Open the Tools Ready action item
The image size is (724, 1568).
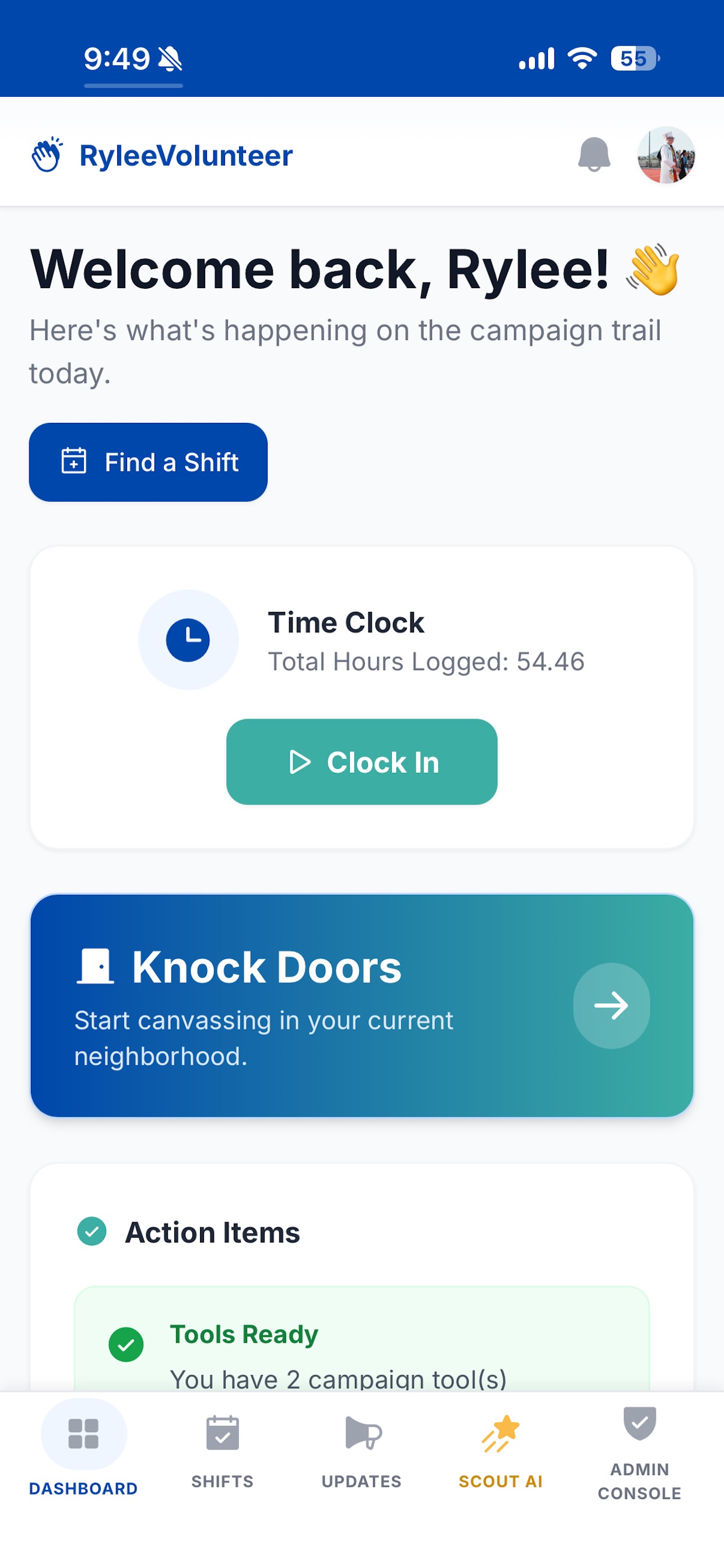point(362,1339)
